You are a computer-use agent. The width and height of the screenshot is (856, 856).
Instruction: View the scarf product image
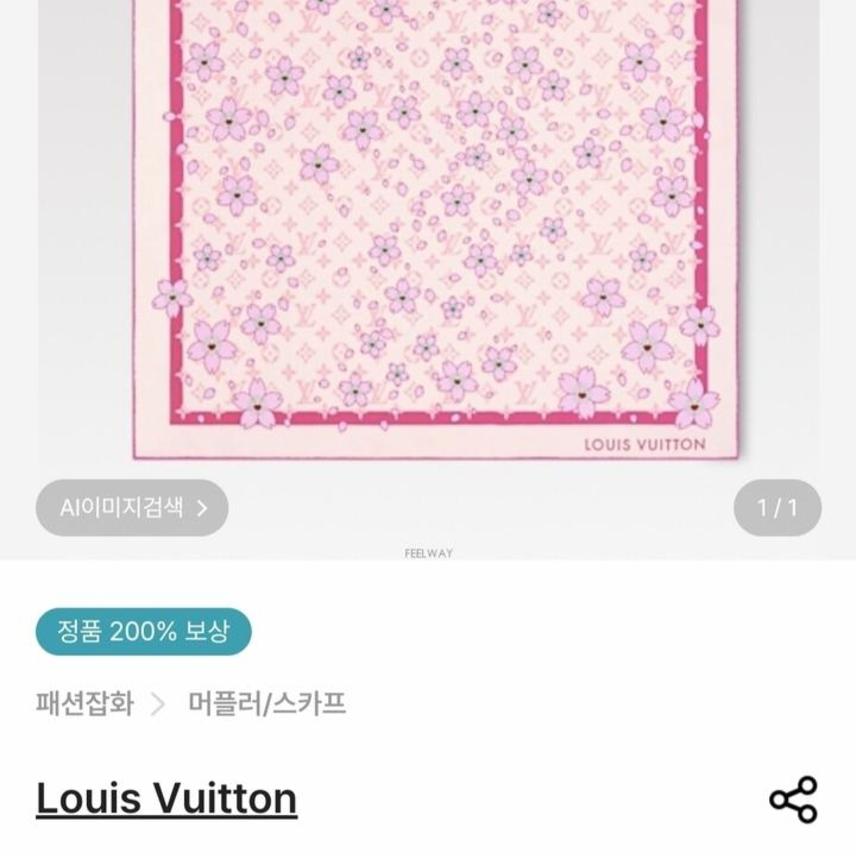[x=435, y=230]
